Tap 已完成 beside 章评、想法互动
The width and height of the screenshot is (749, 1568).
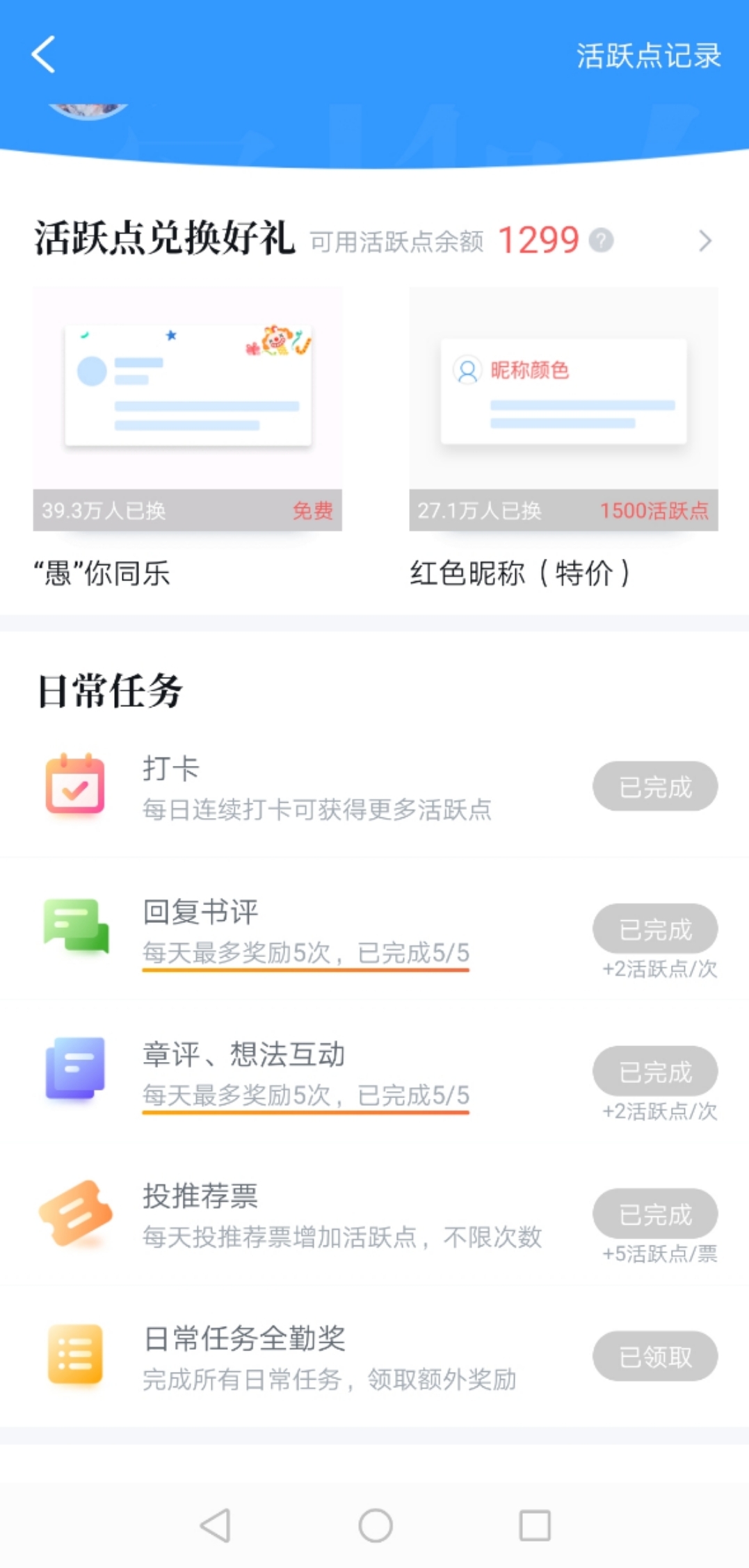click(654, 1071)
